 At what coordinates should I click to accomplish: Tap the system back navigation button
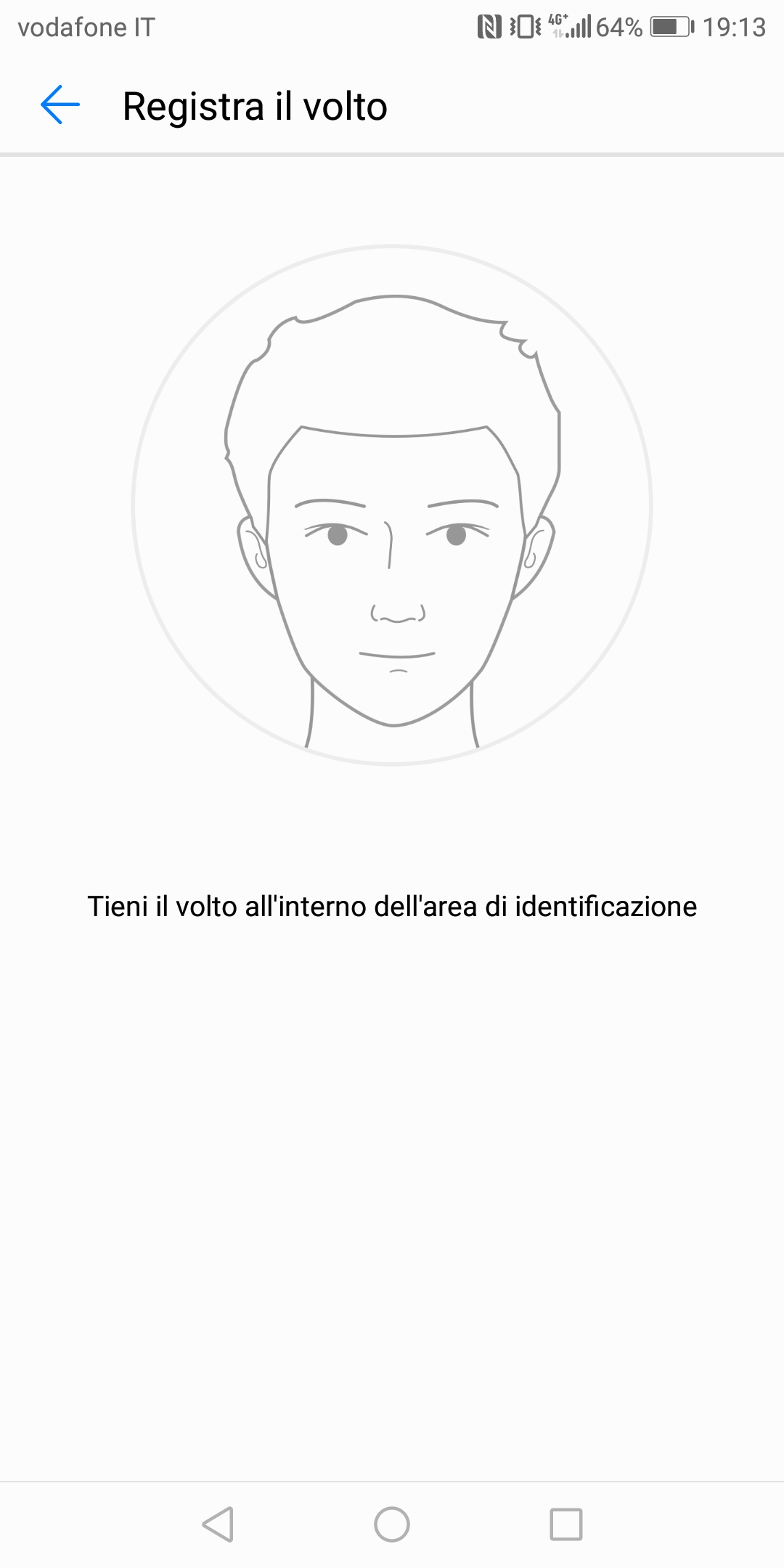tap(218, 1524)
